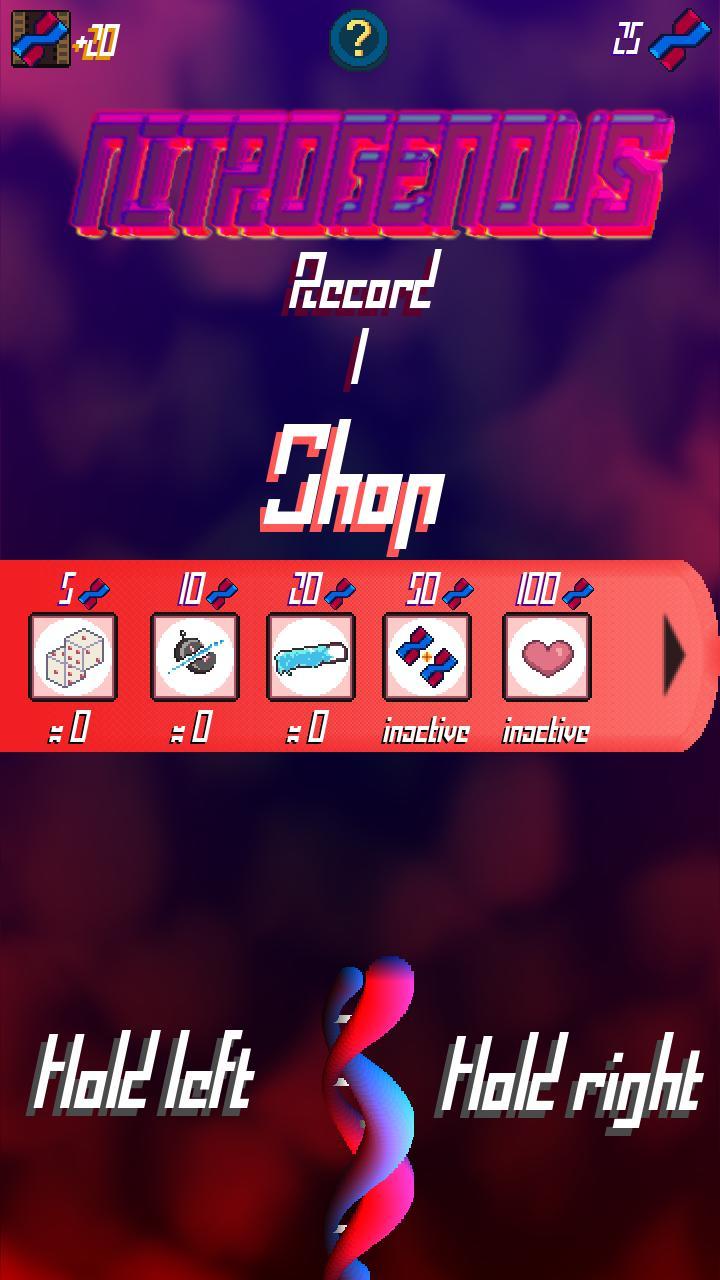Open the question mark help button

pyautogui.click(x=359, y=40)
